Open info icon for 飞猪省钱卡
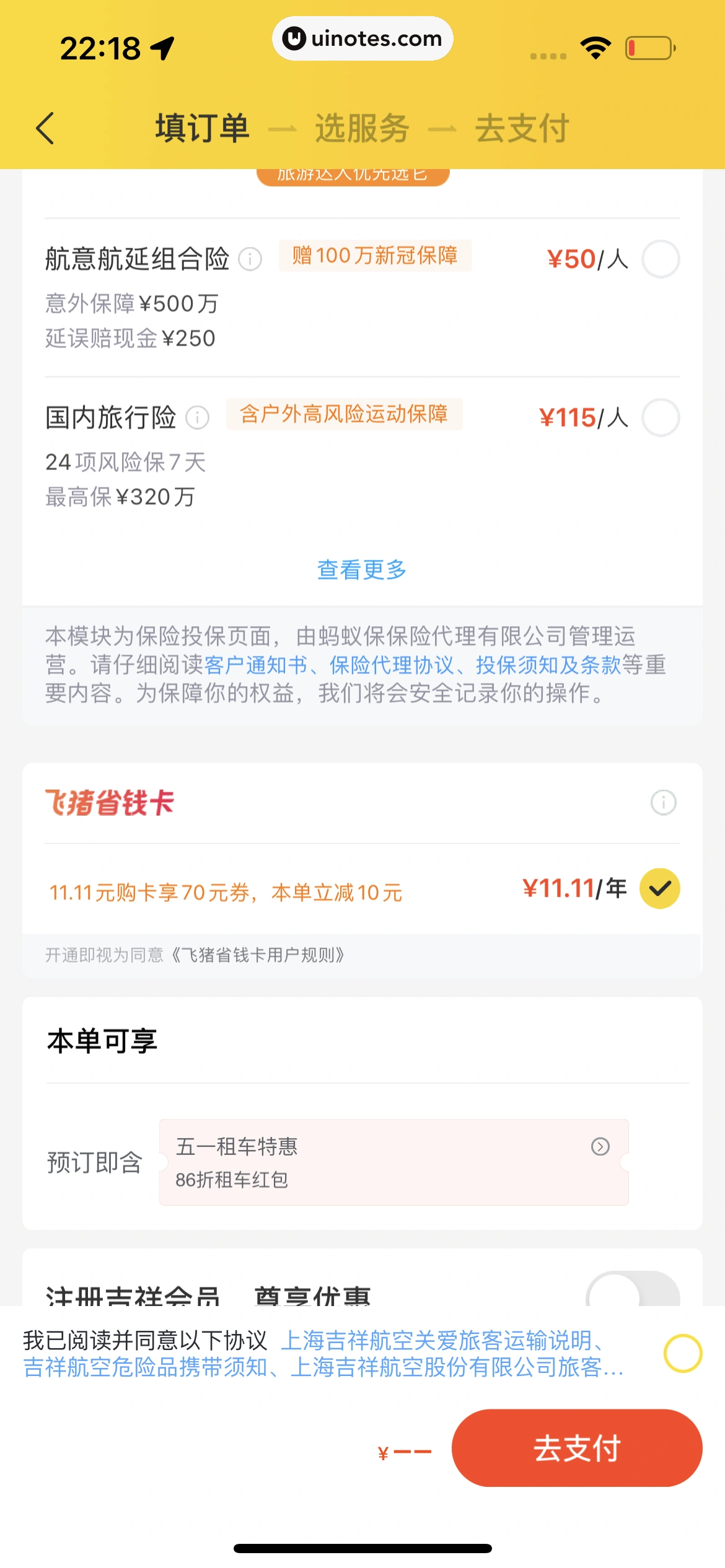Image resolution: width=725 pixels, height=1568 pixels. [x=663, y=803]
